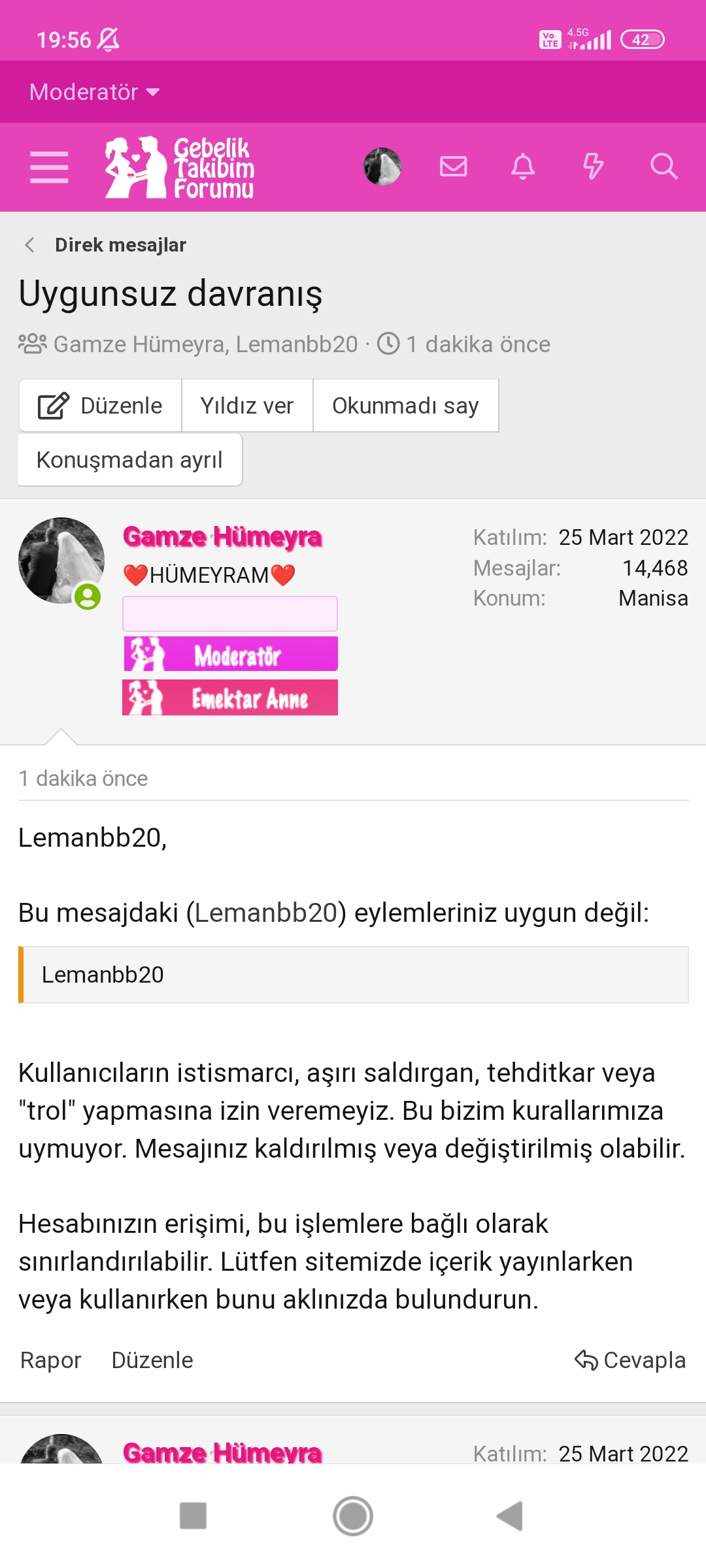Open the Gebelik Takibim Forumu home logo

coord(180,167)
